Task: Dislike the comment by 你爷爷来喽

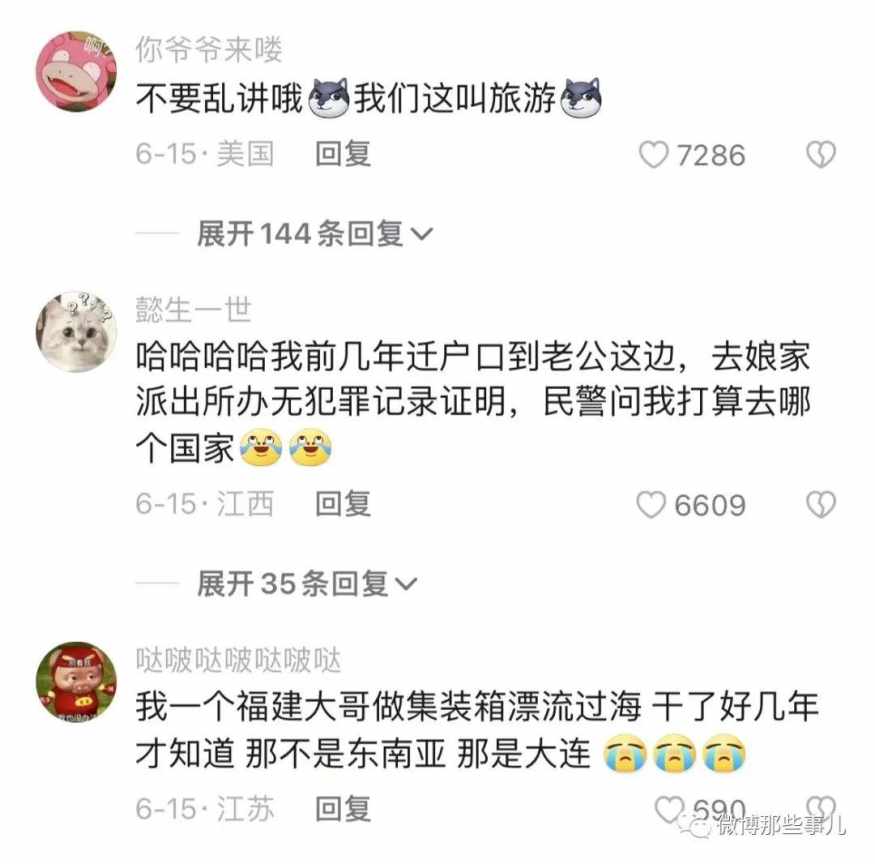Action: click(x=820, y=155)
